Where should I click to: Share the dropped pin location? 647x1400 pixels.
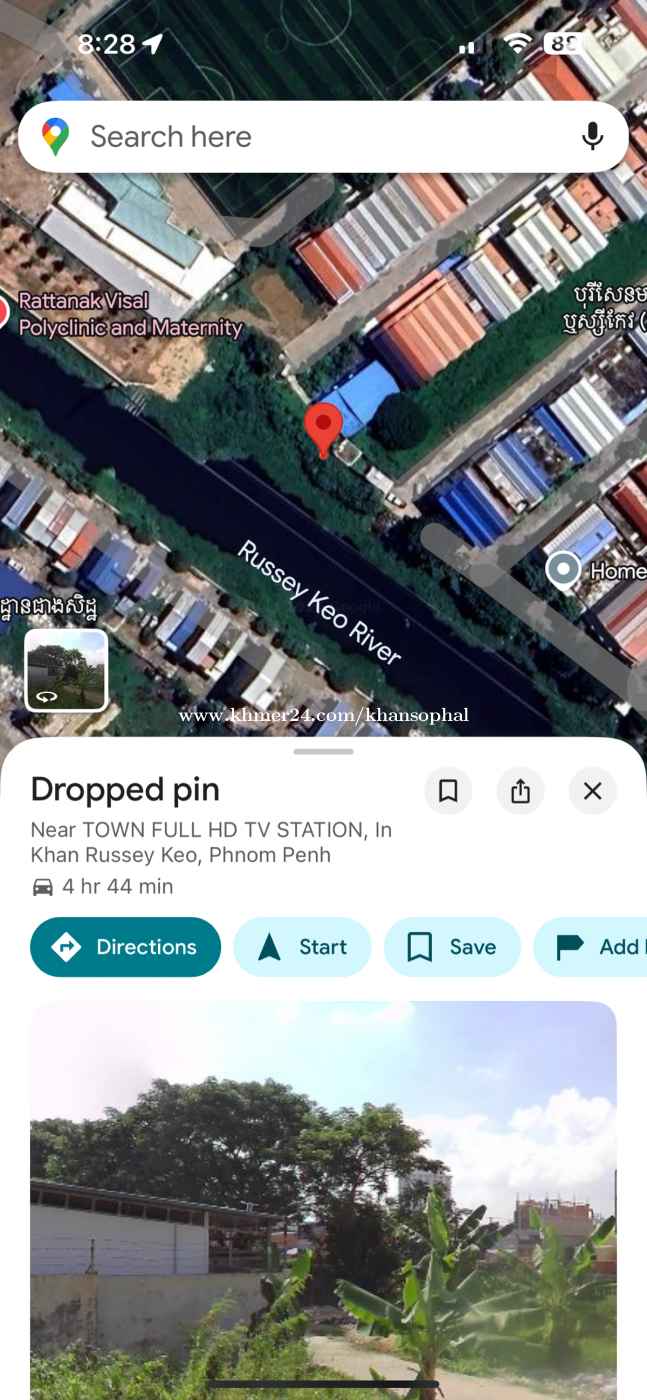[520, 792]
